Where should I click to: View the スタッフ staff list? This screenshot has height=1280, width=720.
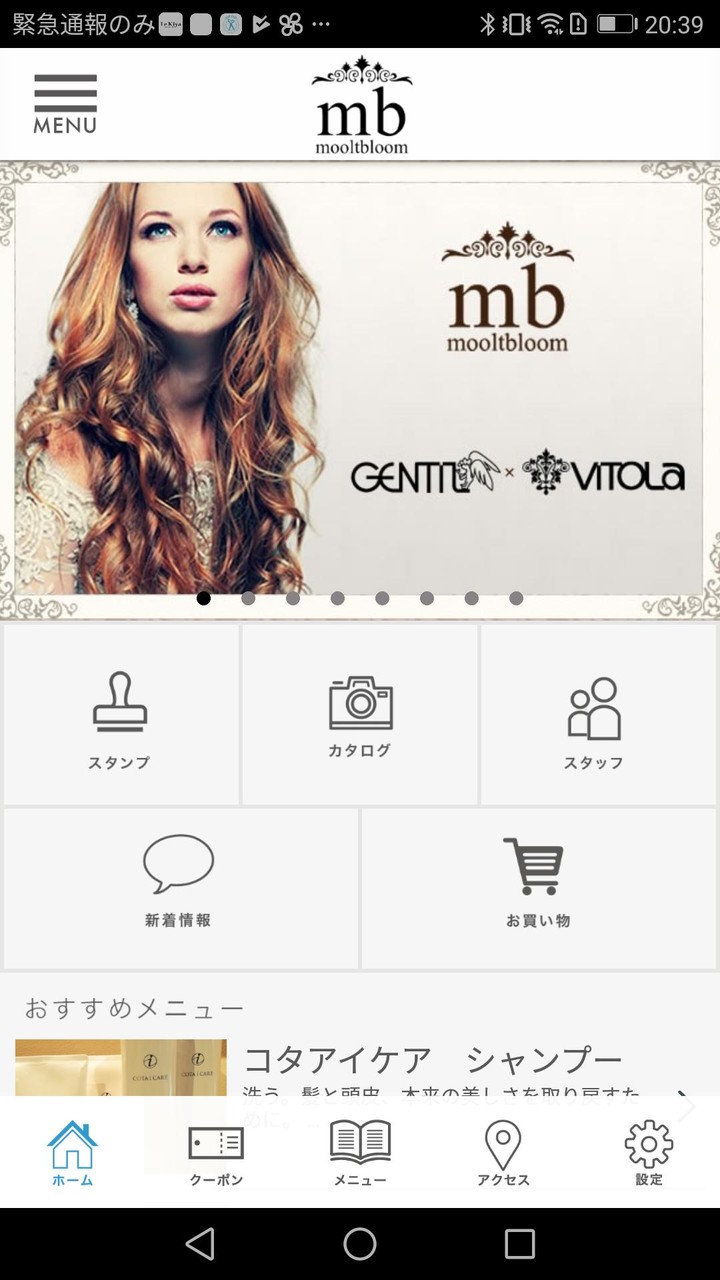(x=594, y=716)
